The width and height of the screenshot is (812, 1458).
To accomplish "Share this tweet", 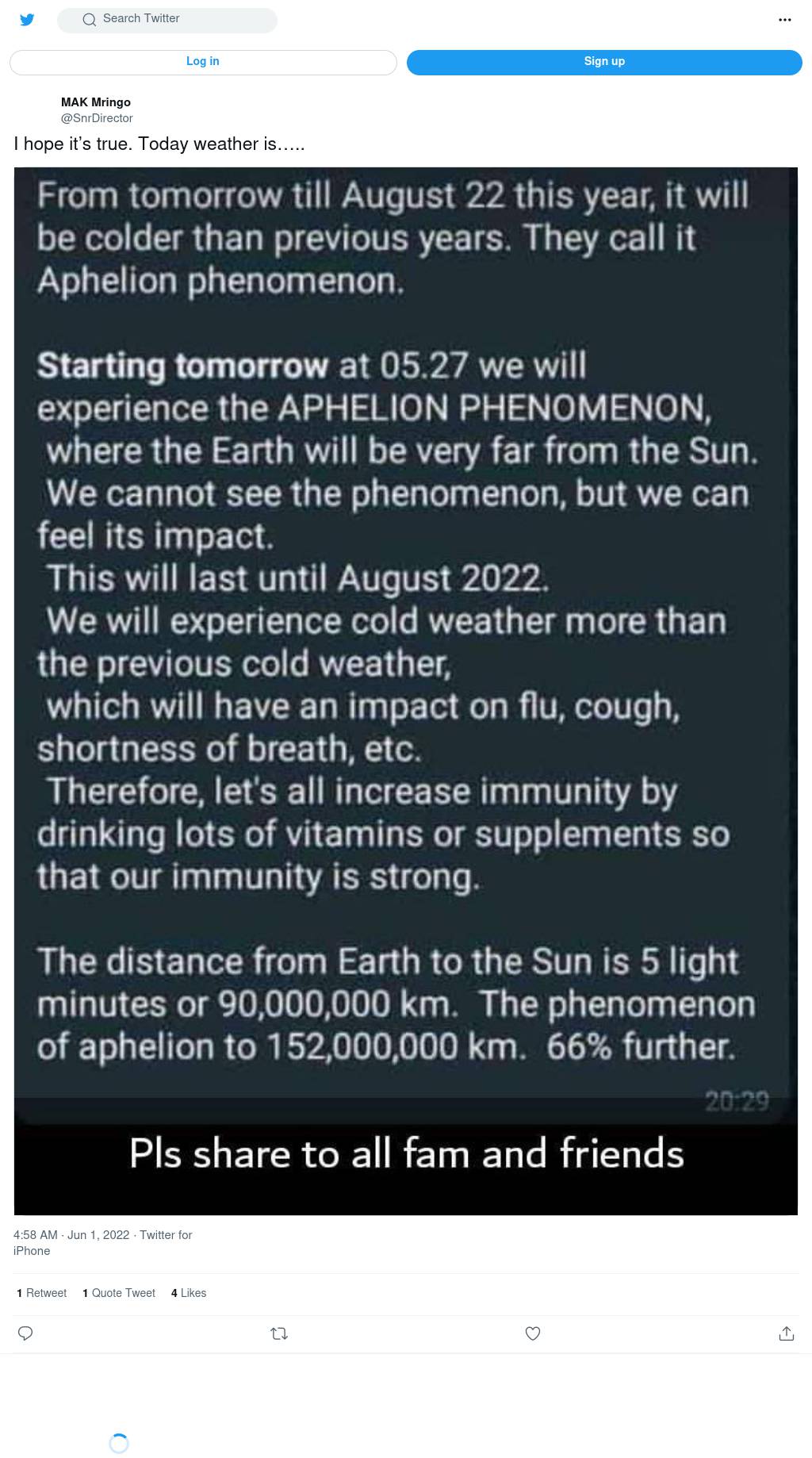I will tap(787, 1333).
